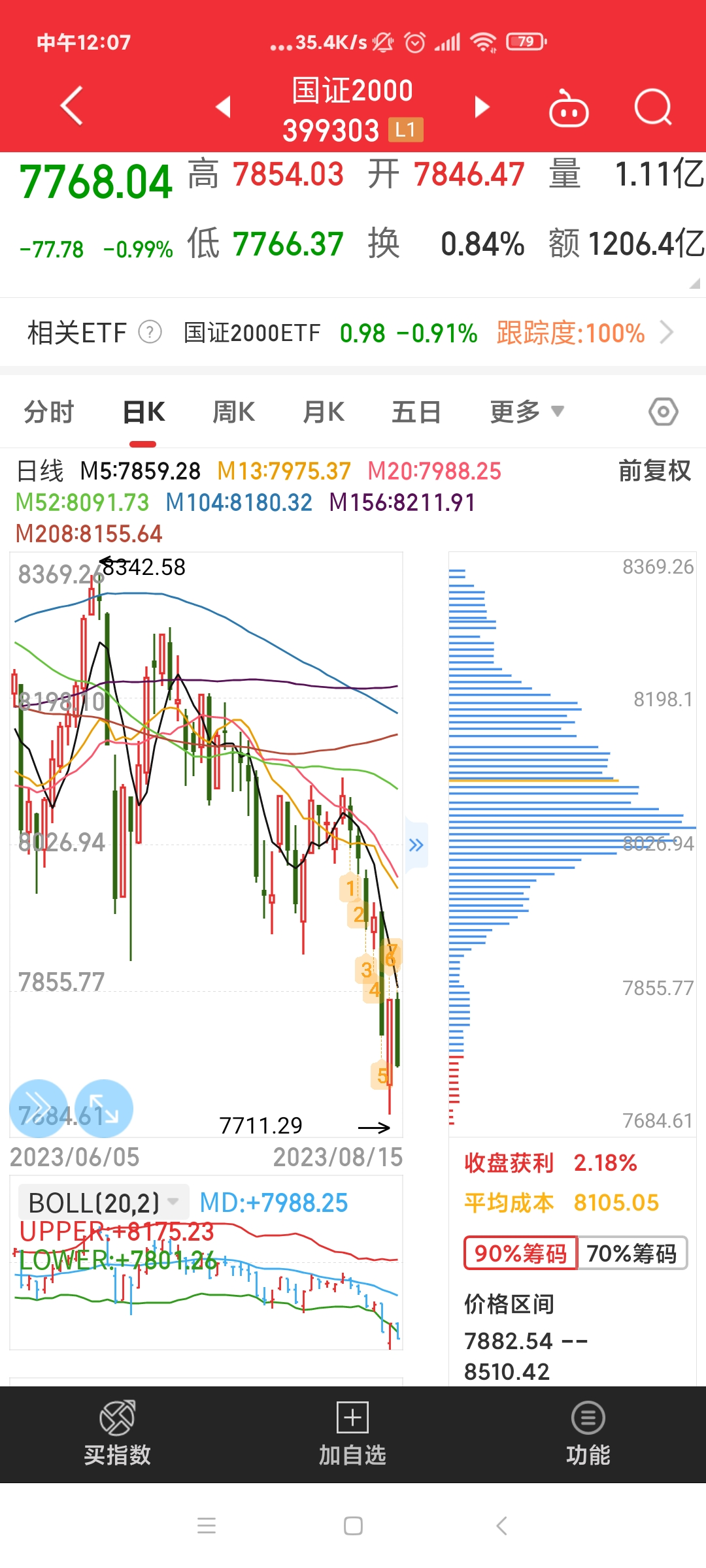The width and height of the screenshot is (706, 1568).
Task: Change the 前复权 adjustment option
Action: click(x=654, y=471)
